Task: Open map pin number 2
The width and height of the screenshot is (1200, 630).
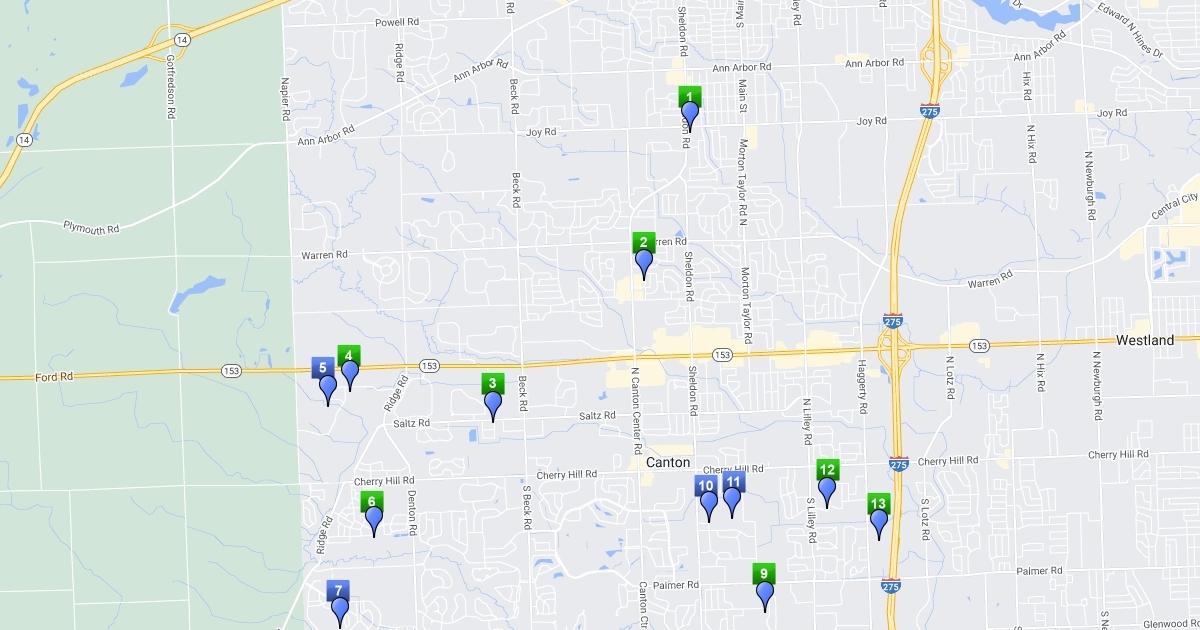Action: pos(644,260)
